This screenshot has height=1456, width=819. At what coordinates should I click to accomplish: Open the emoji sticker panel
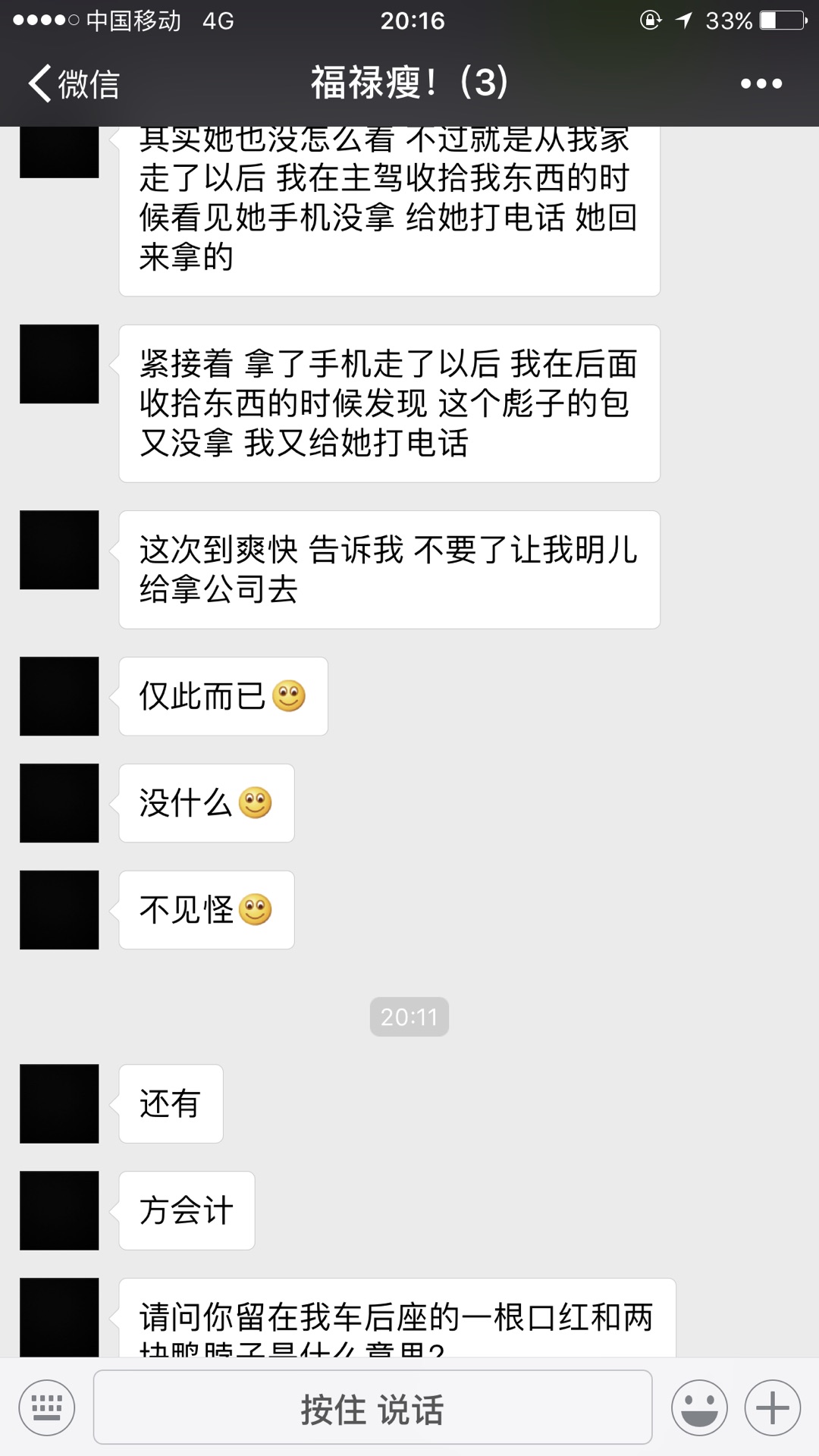(699, 1407)
